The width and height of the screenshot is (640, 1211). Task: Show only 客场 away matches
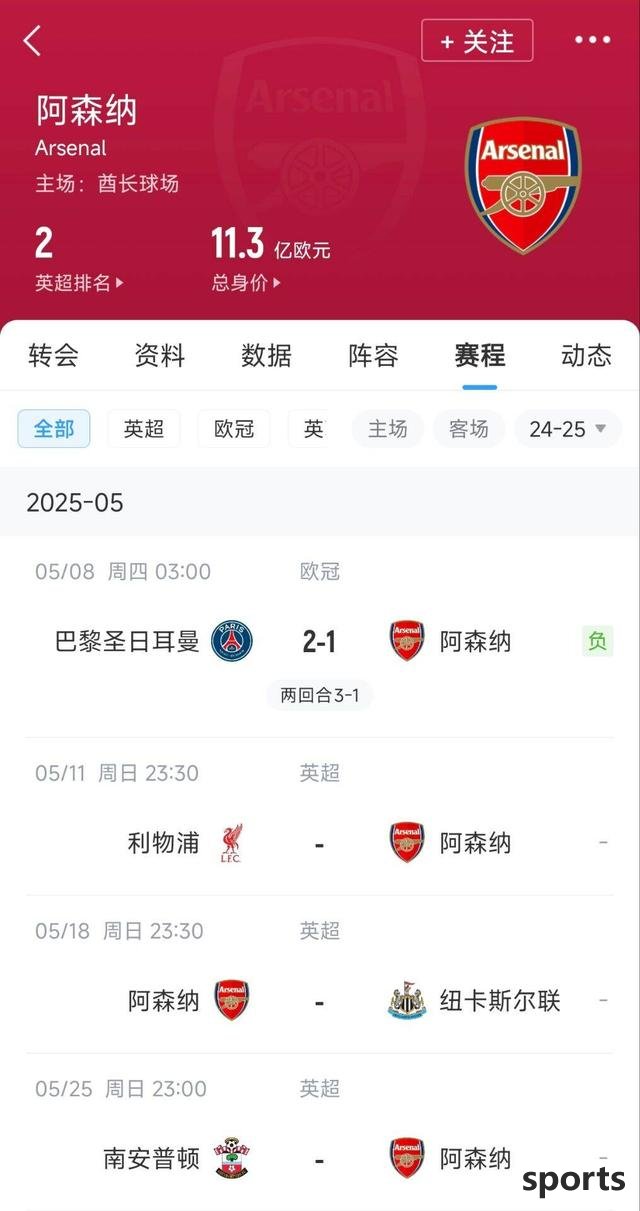[x=469, y=429]
